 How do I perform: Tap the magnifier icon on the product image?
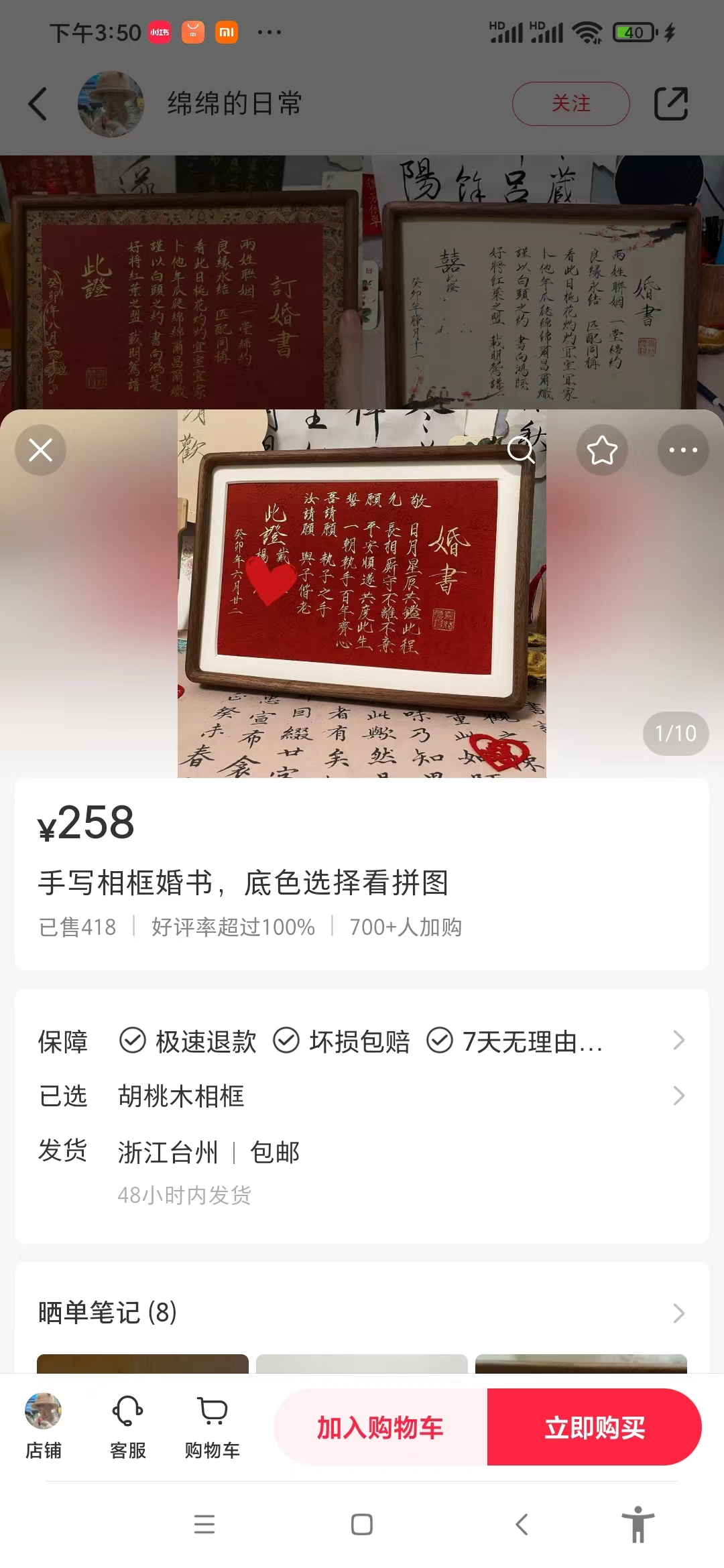(522, 450)
